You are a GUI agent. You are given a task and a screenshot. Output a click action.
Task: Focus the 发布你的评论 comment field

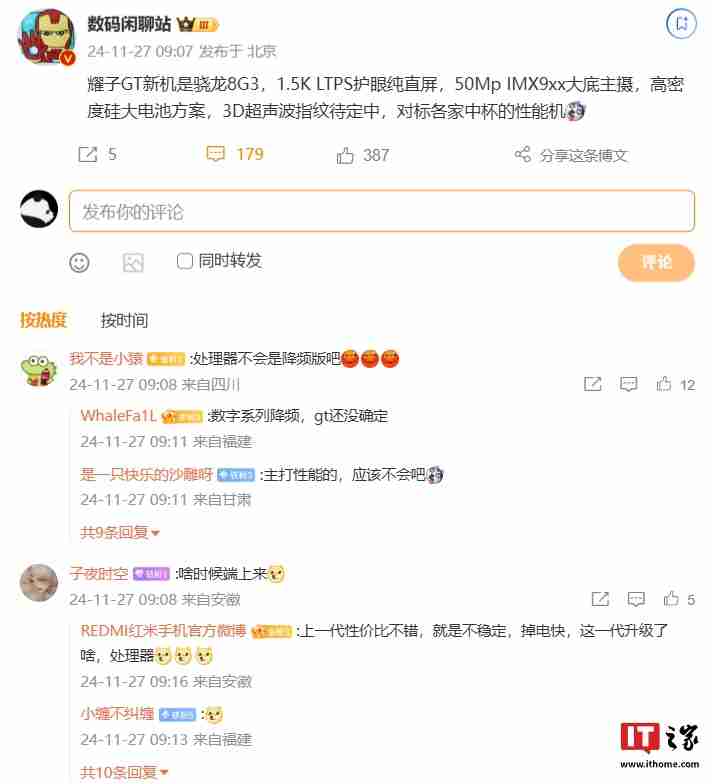point(381,211)
